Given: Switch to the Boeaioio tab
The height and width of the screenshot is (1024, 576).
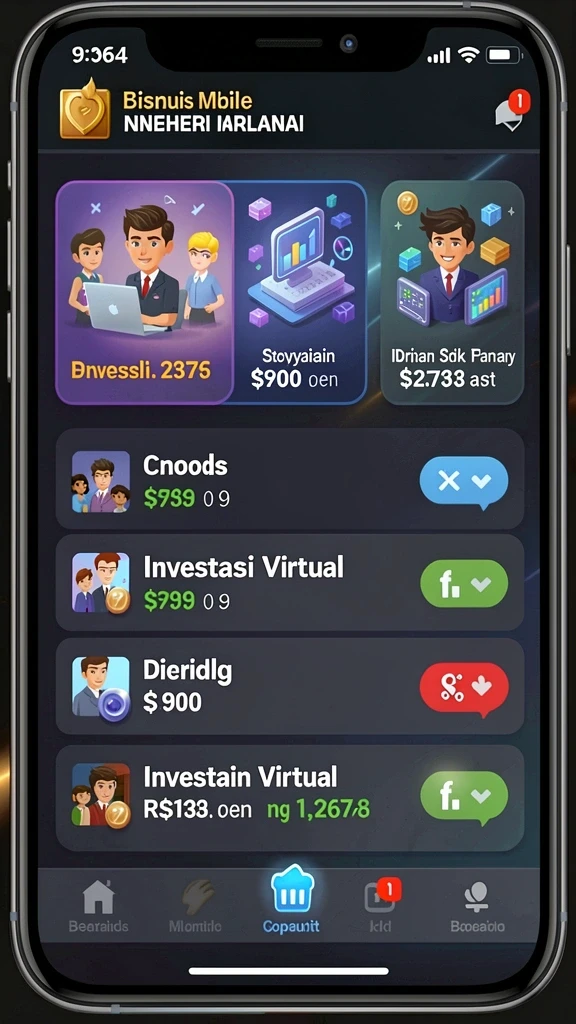Looking at the screenshot, I should [x=477, y=906].
